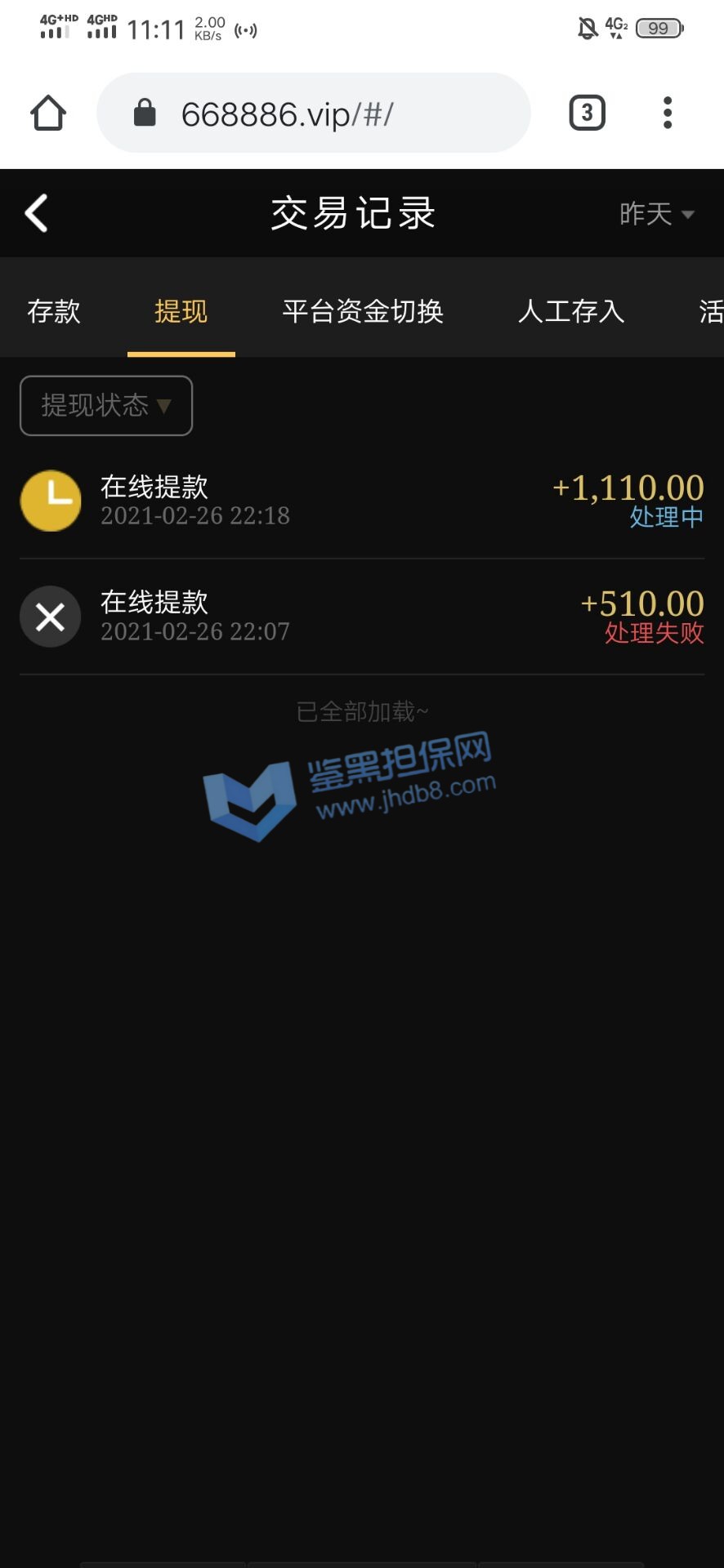The width and height of the screenshot is (724, 1568).
Task: Open the browser overflow menu
Action: click(x=668, y=113)
